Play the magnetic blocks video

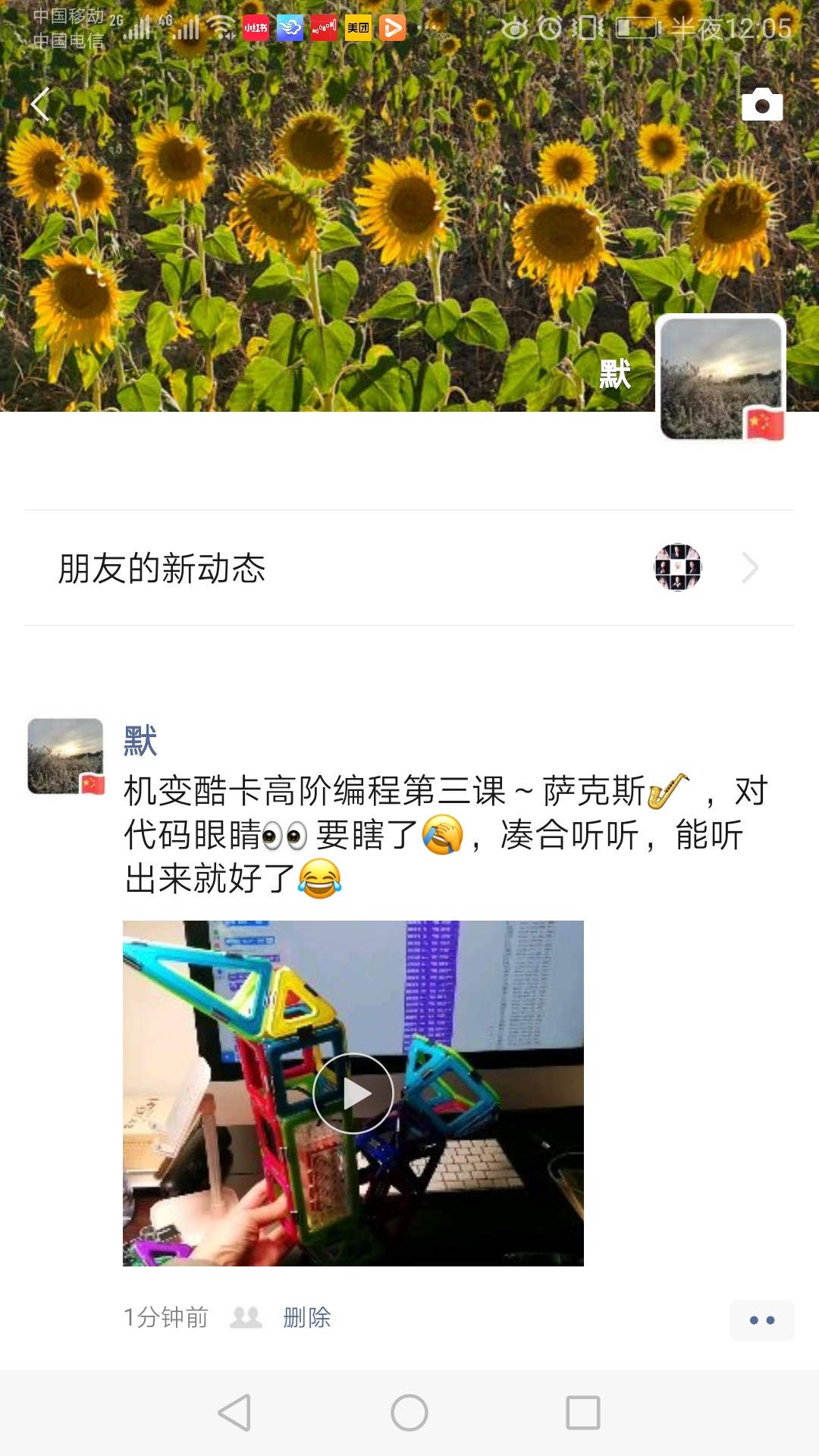353,1093
